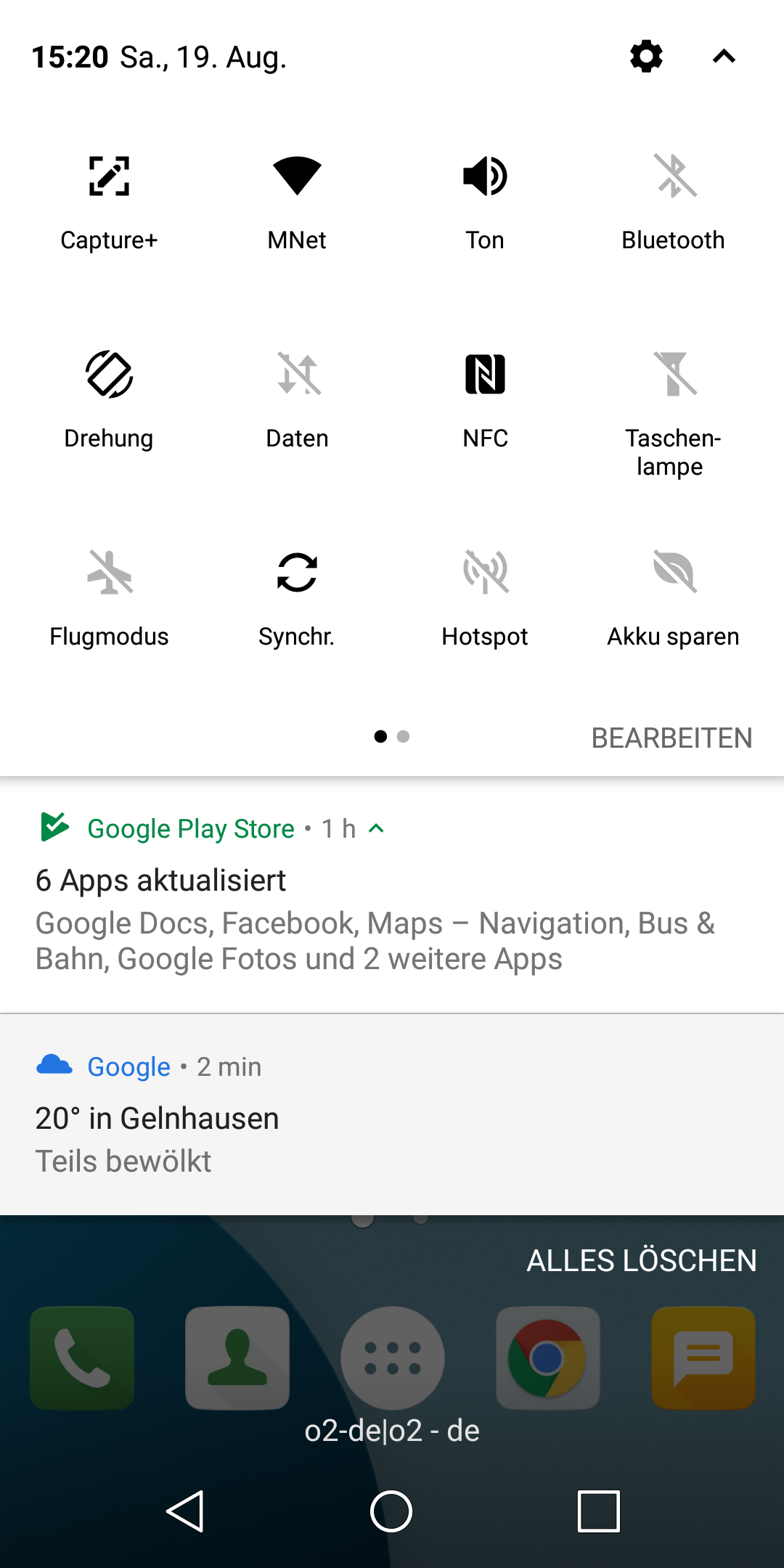The image size is (784, 1568).
Task: Tap BEARBEITEN to edit tiles
Action: [671, 738]
